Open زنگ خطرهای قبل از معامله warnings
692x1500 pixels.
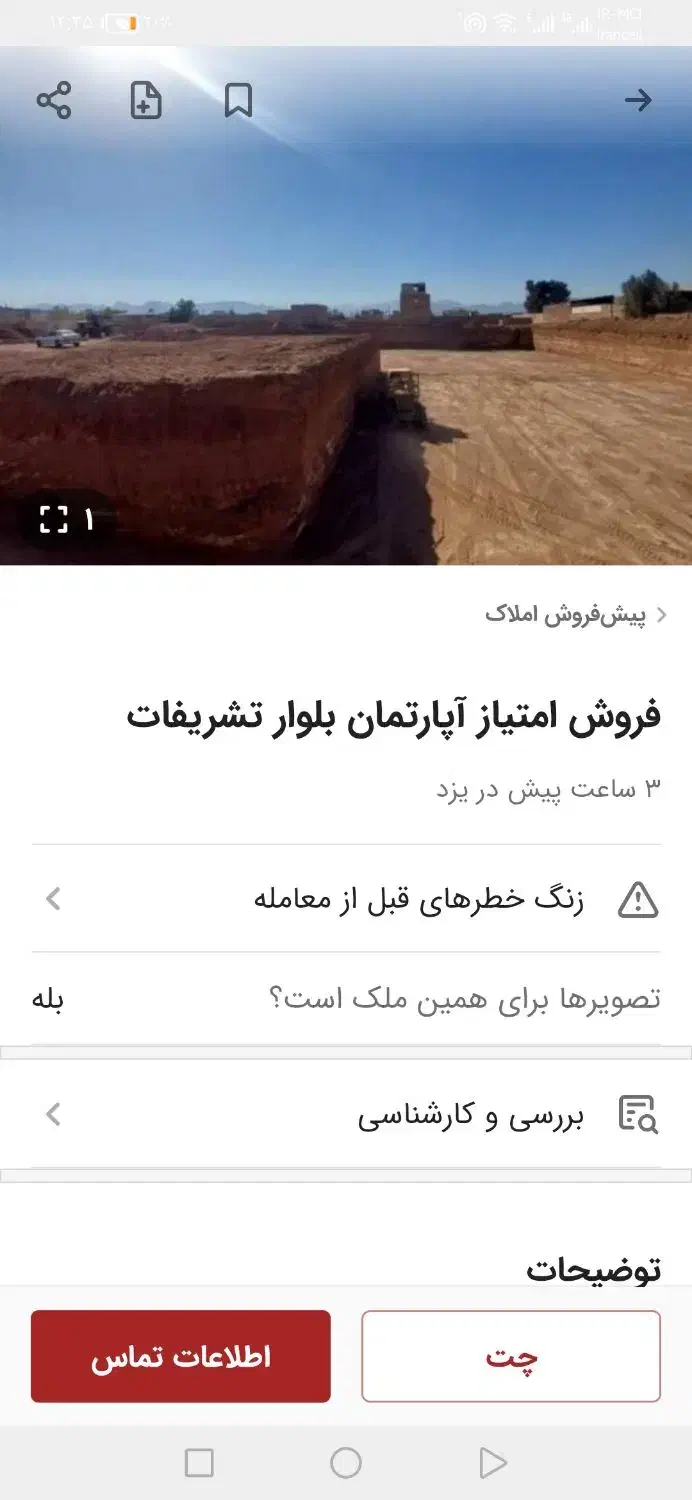click(x=346, y=899)
